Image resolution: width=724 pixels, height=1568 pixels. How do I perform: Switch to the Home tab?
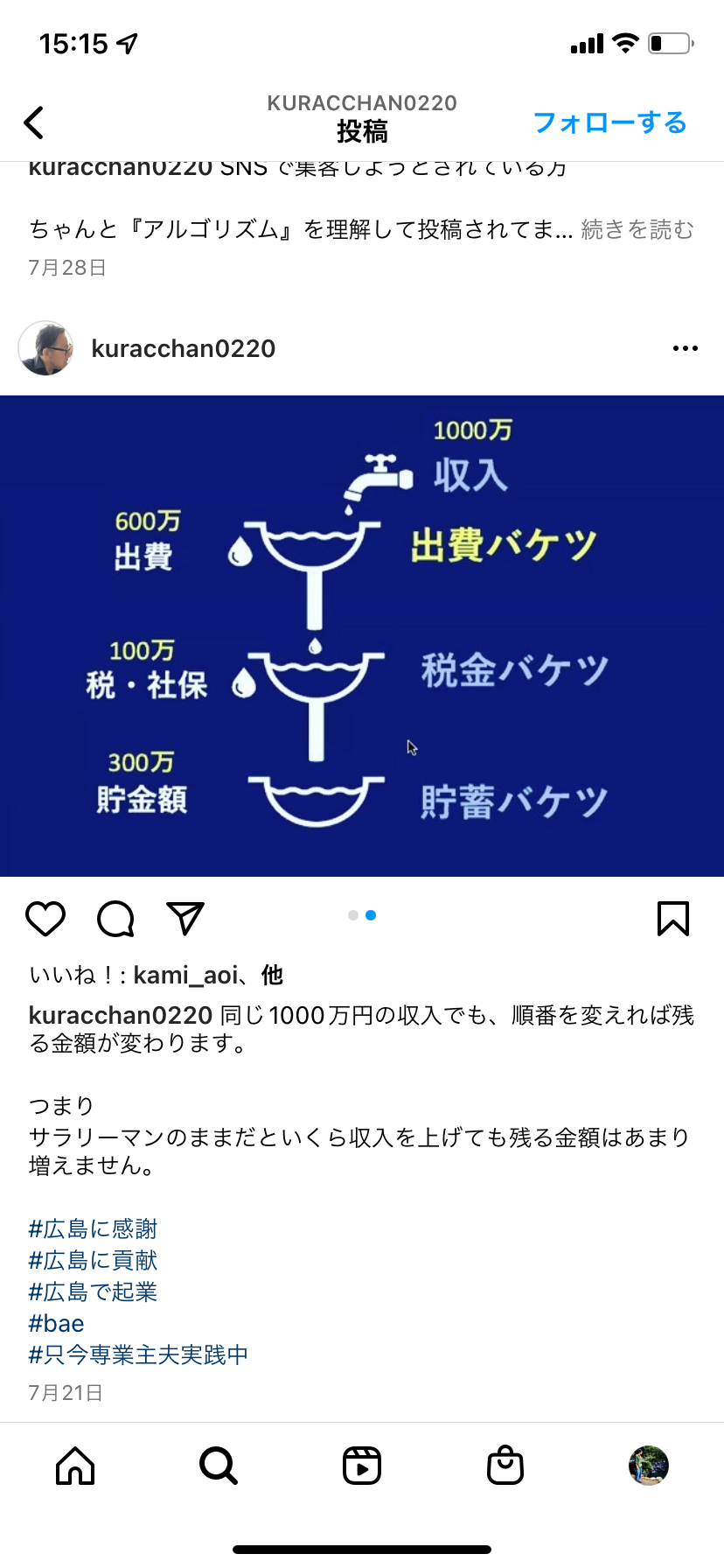75,1466
